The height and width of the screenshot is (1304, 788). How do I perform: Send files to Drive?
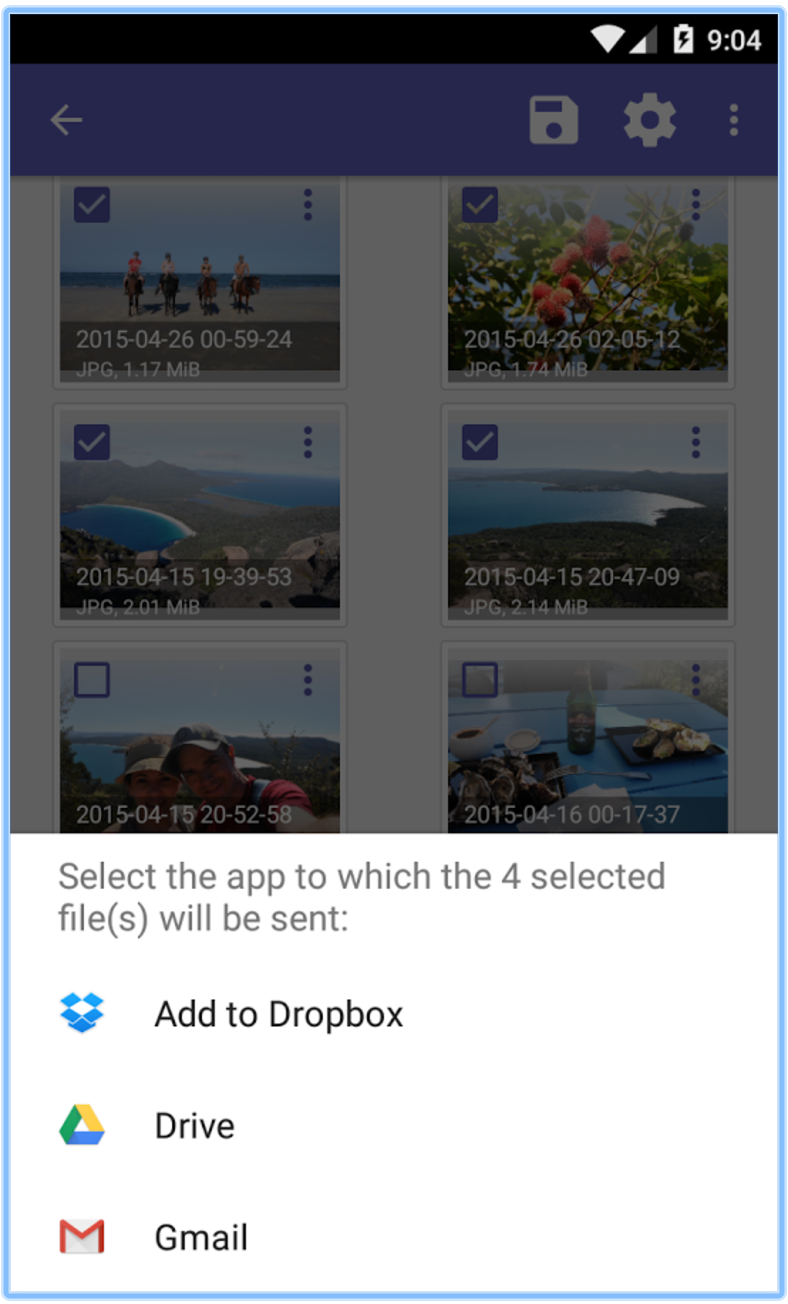click(x=394, y=1126)
